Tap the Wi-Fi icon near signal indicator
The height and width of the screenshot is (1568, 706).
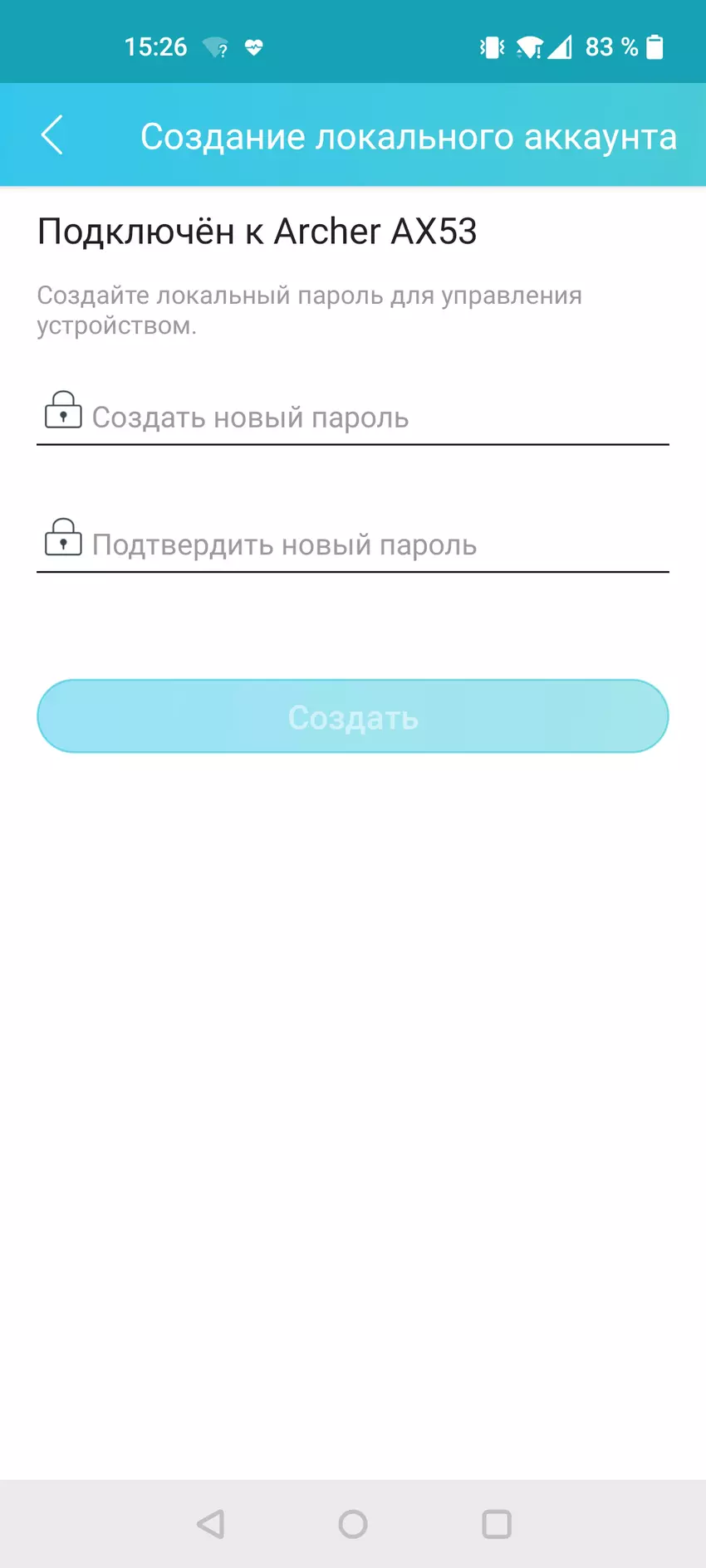[527, 47]
